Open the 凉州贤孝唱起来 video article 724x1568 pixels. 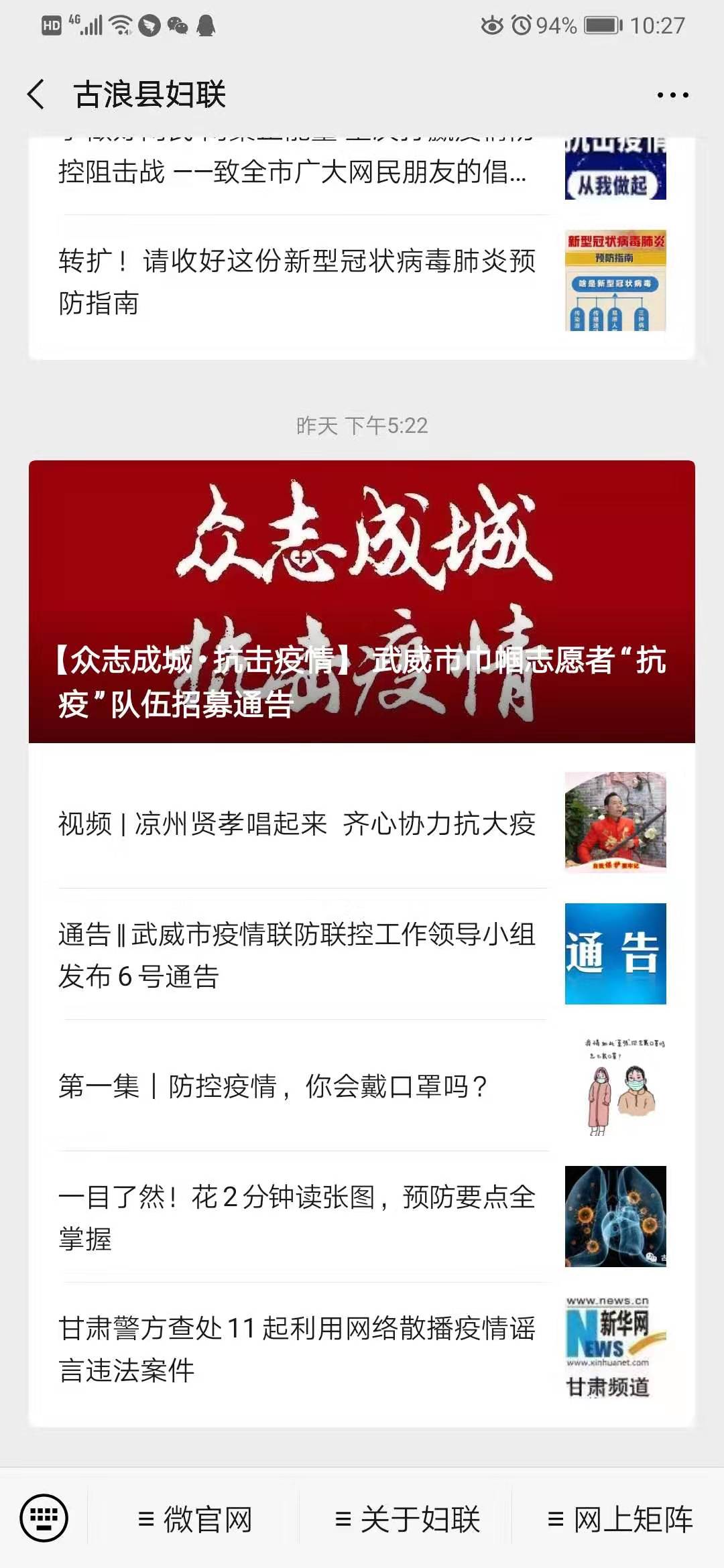(x=296, y=824)
